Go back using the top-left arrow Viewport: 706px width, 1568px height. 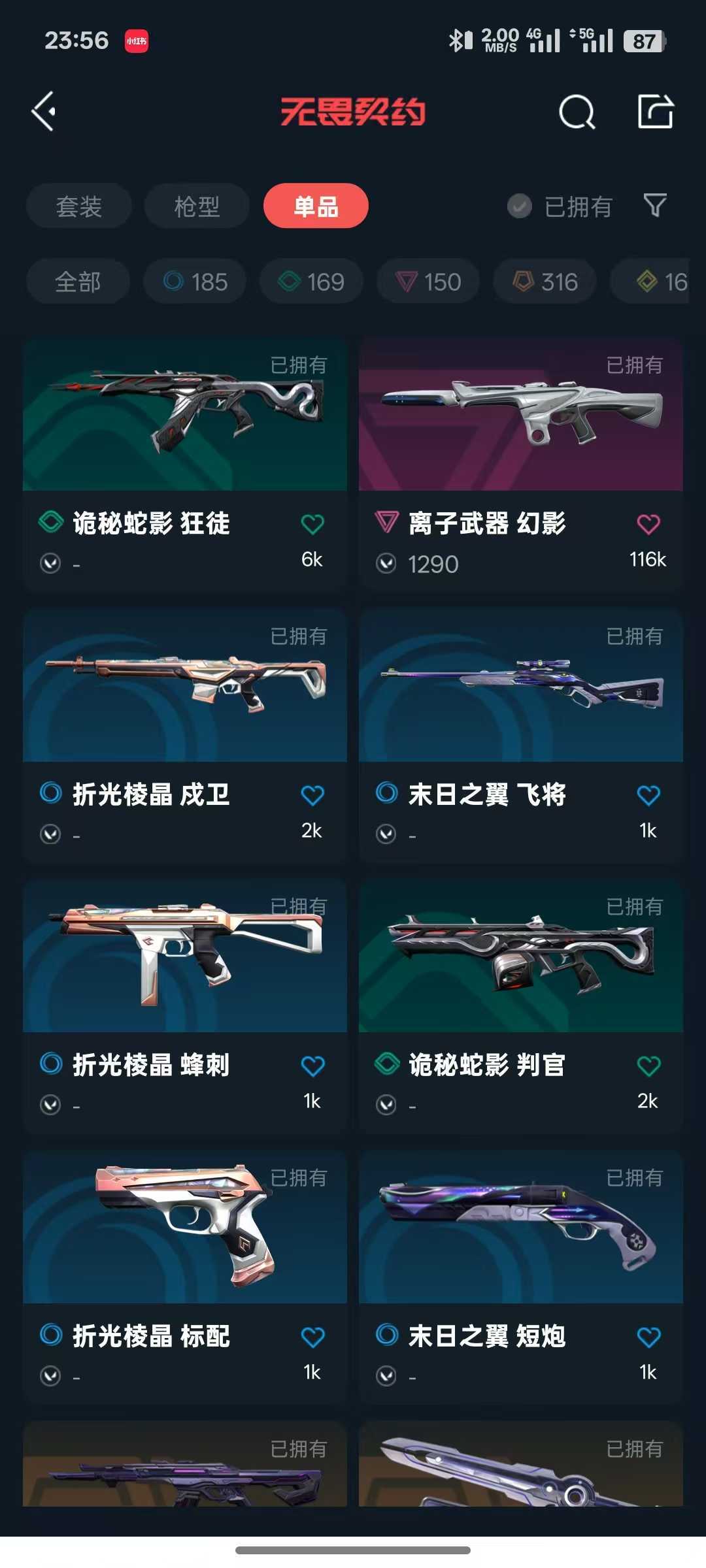43,112
